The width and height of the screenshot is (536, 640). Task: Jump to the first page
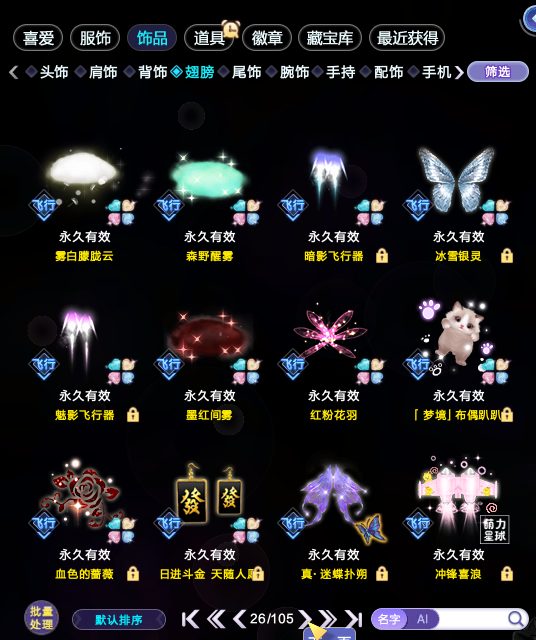pos(190,619)
